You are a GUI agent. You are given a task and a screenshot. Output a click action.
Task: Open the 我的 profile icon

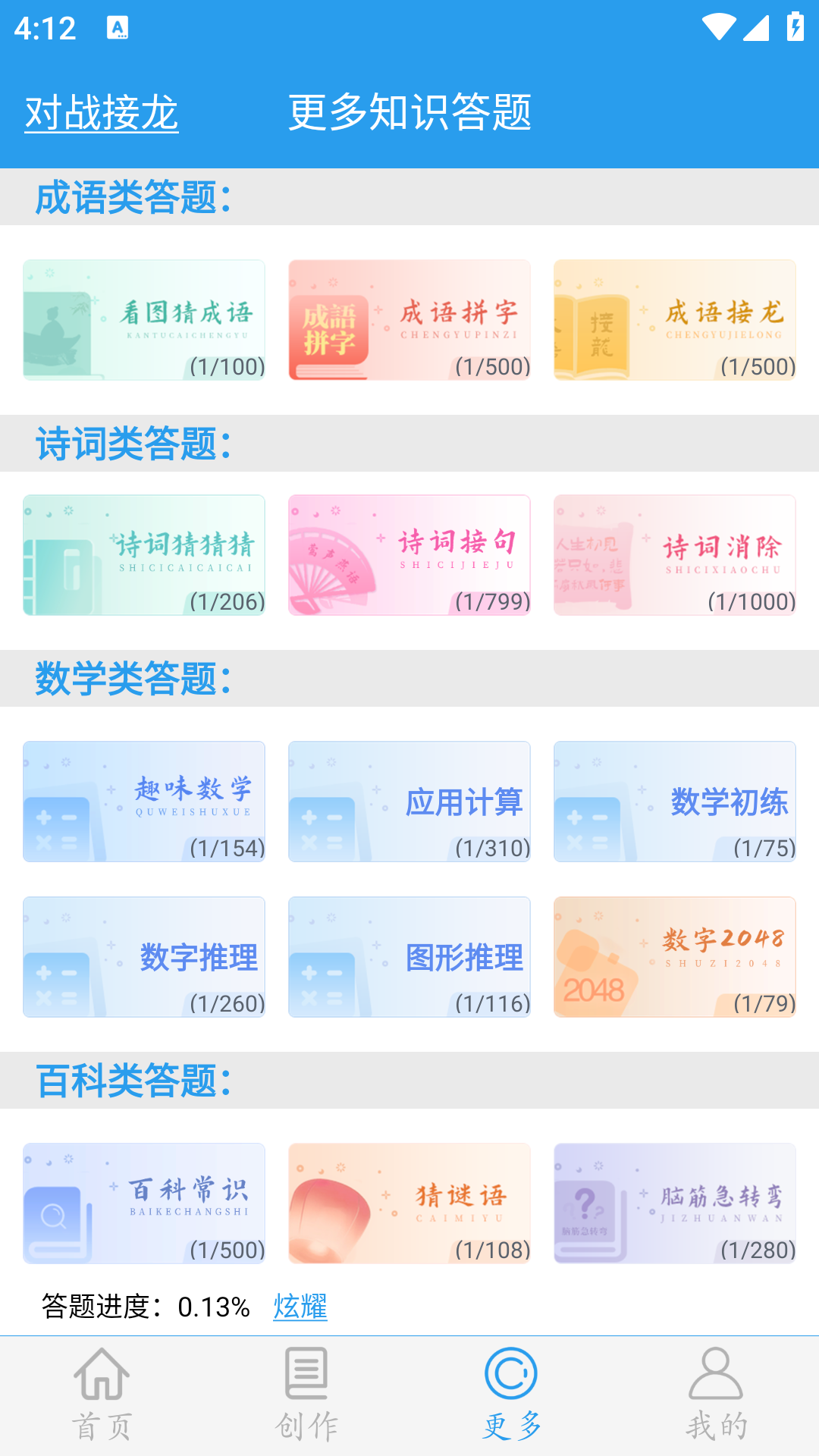[715, 1395]
